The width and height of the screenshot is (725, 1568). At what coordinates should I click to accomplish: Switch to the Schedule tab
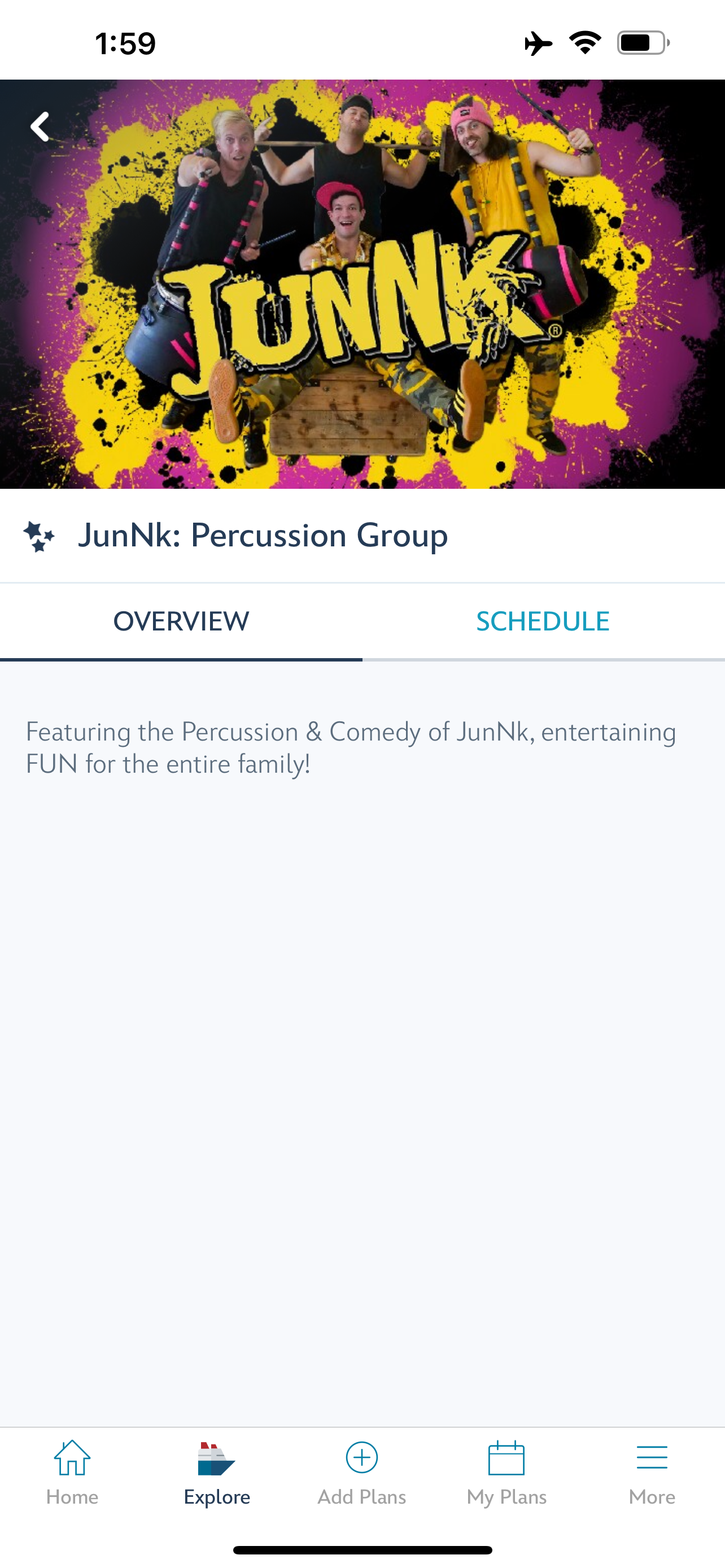[x=543, y=621]
